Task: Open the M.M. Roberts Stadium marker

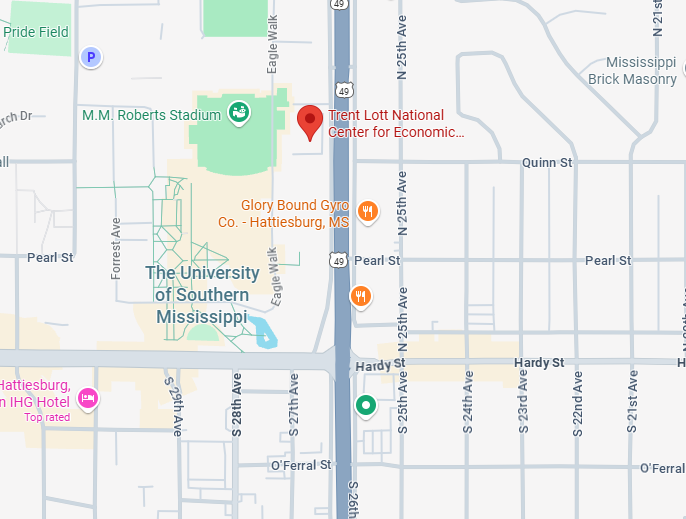Action: pyautogui.click(x=238, y=113)
